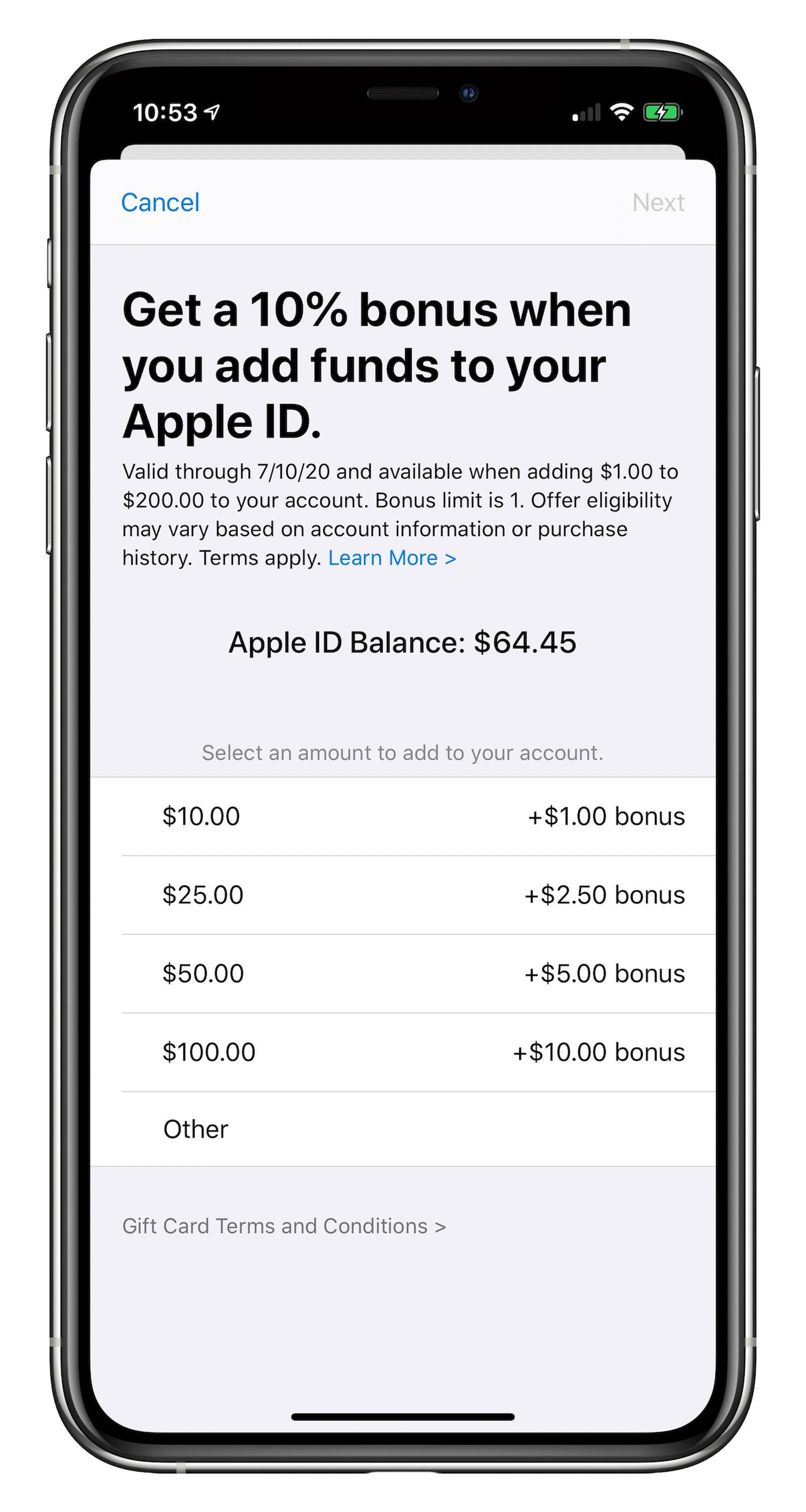806x1512 pixels.
Task: Choose $25.00 to add
Action: [402, 895]
